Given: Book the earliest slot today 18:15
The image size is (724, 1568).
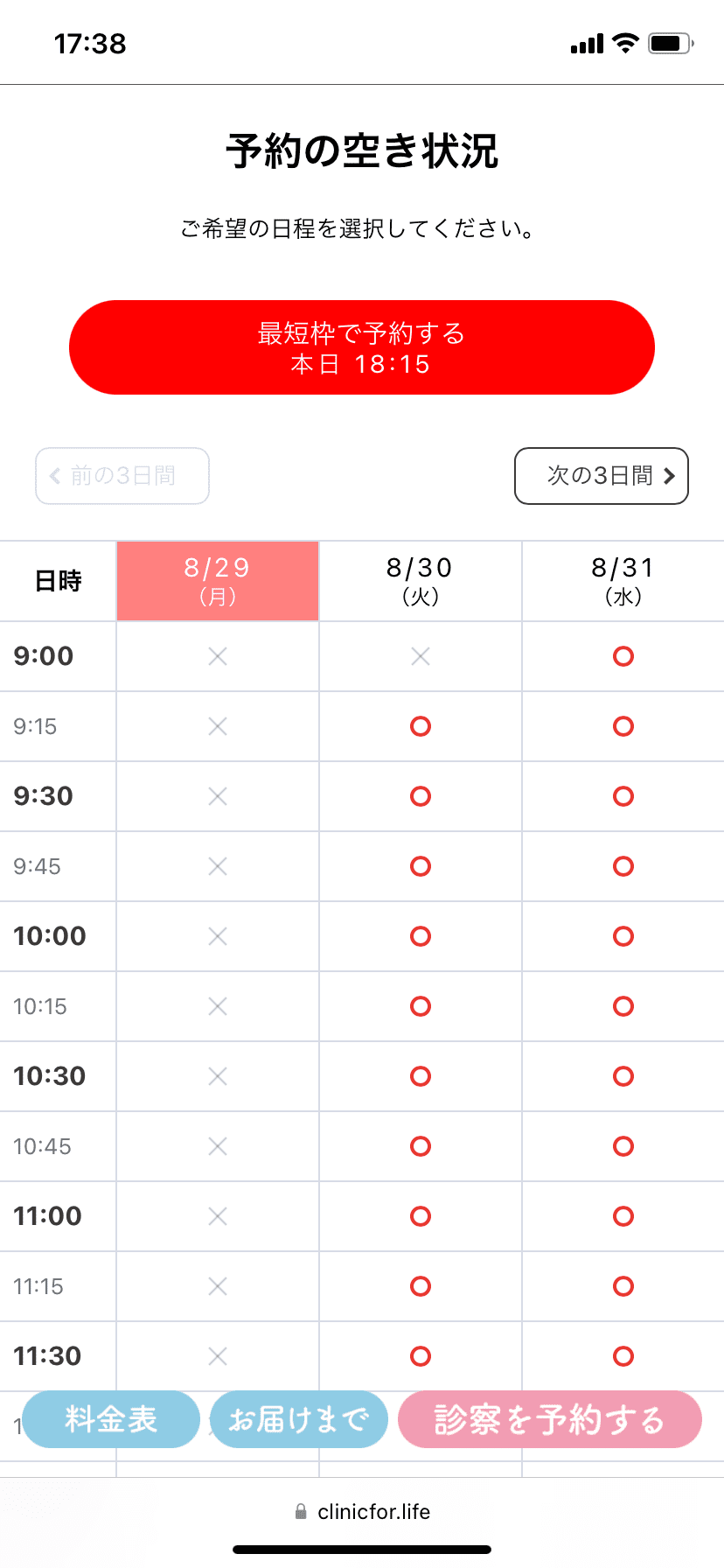Looking at the screenshot, I should (x=362, y=347).
